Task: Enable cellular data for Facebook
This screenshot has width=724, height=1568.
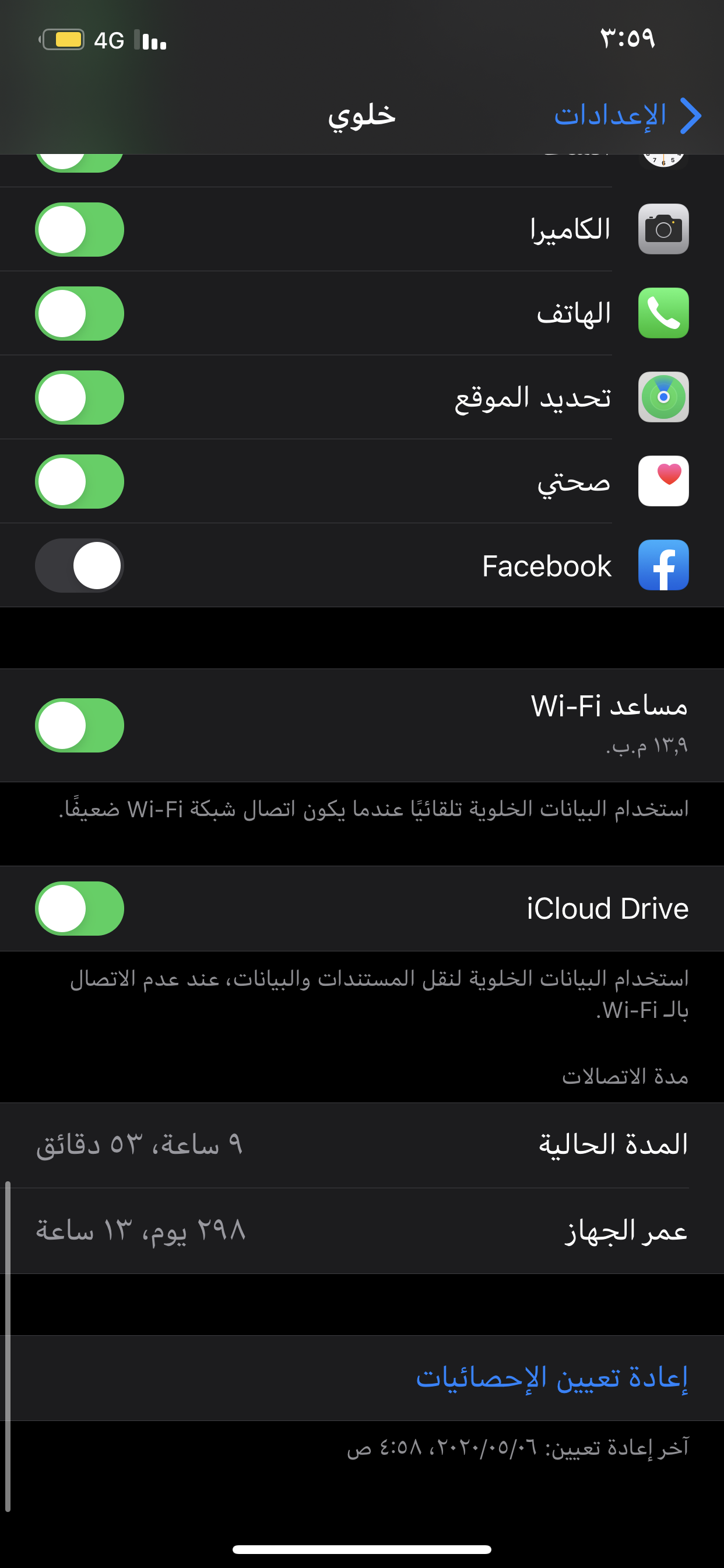Action: click(80, 565)
